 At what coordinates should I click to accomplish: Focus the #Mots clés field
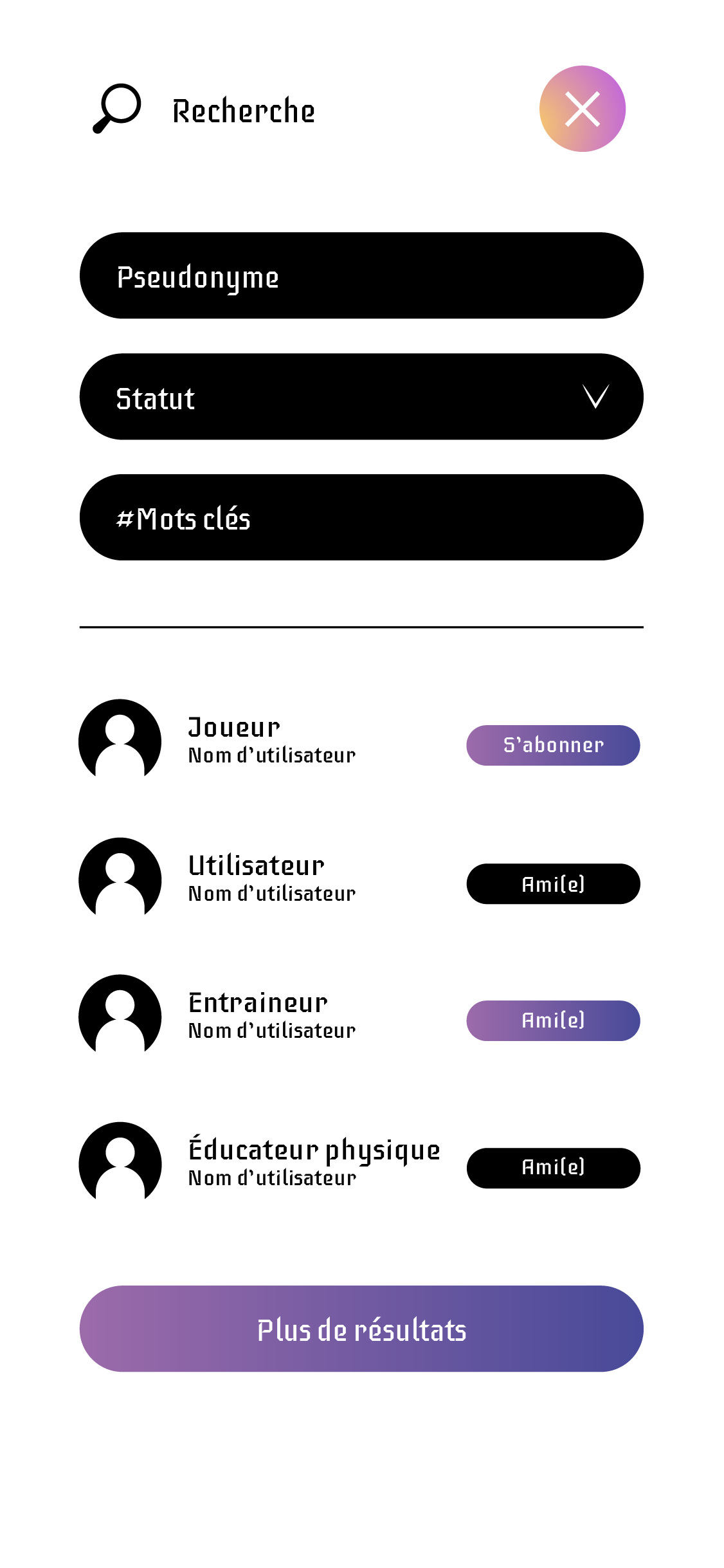(361, 518)
